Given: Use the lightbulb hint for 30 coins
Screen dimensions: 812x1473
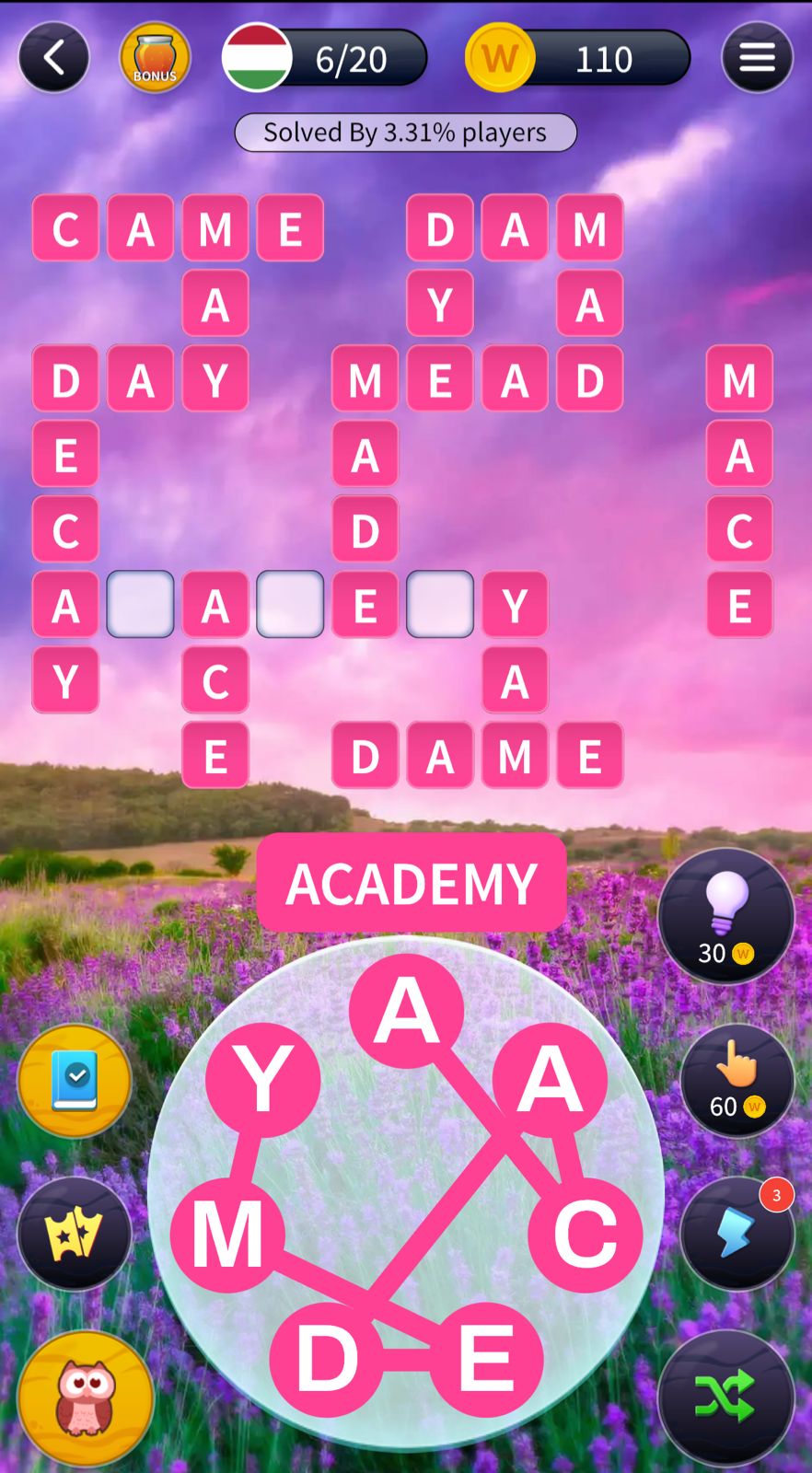Looking at the screenshot, I should click(725, 916).
